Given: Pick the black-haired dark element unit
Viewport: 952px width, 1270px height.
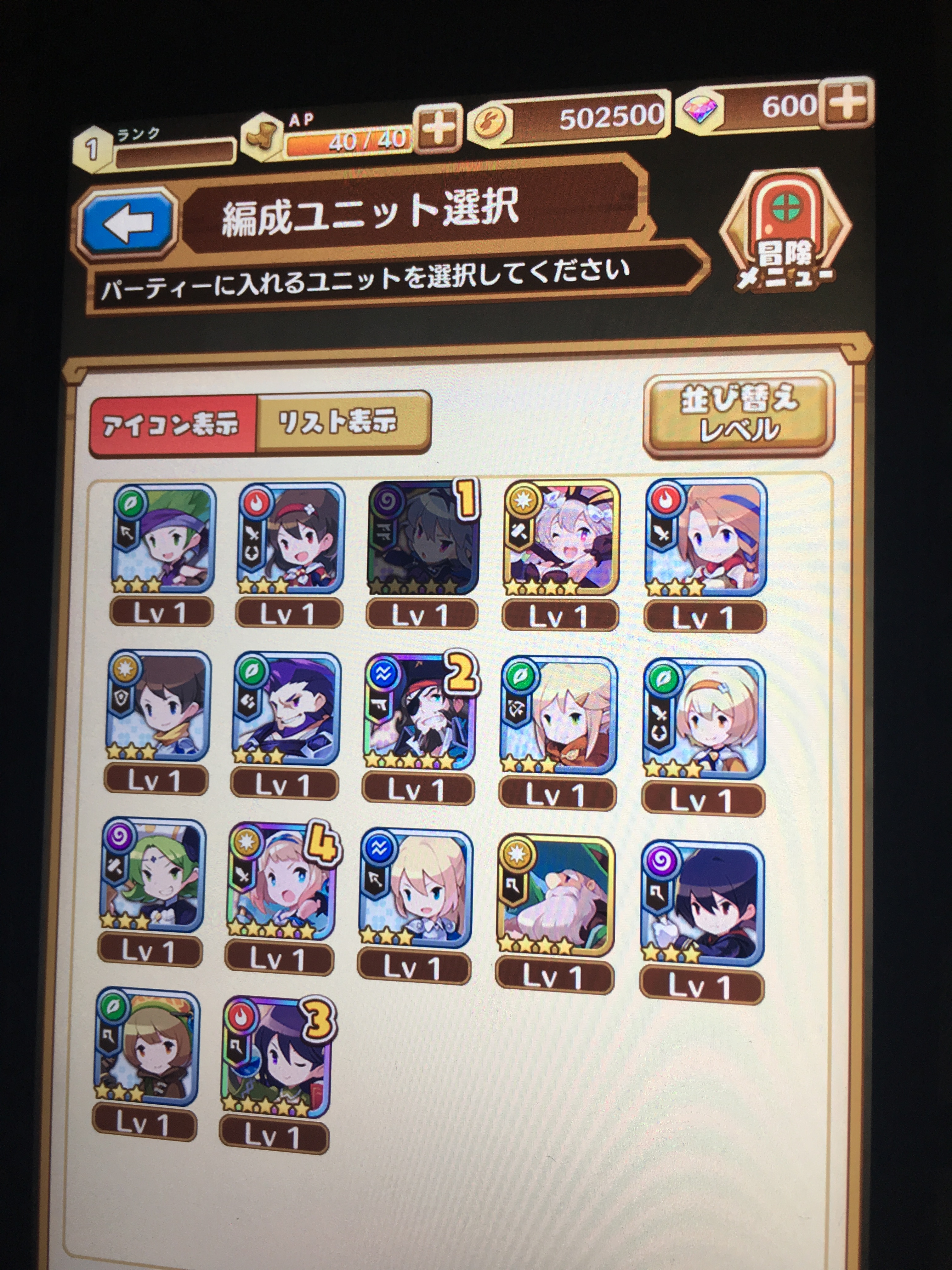Looking at the screenshot, I should click(702, 901).
